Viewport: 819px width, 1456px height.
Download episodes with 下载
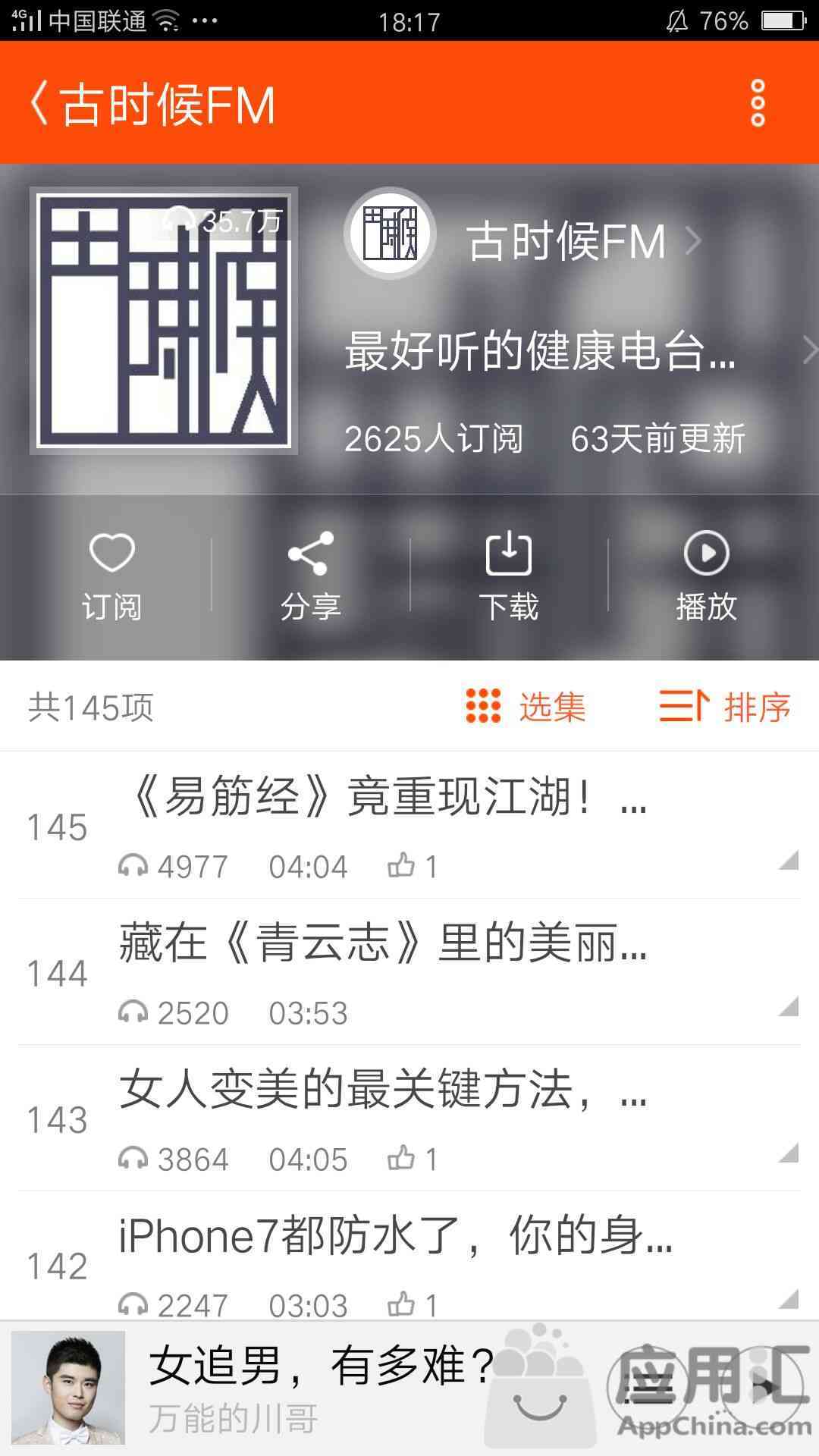coord(508,575)
